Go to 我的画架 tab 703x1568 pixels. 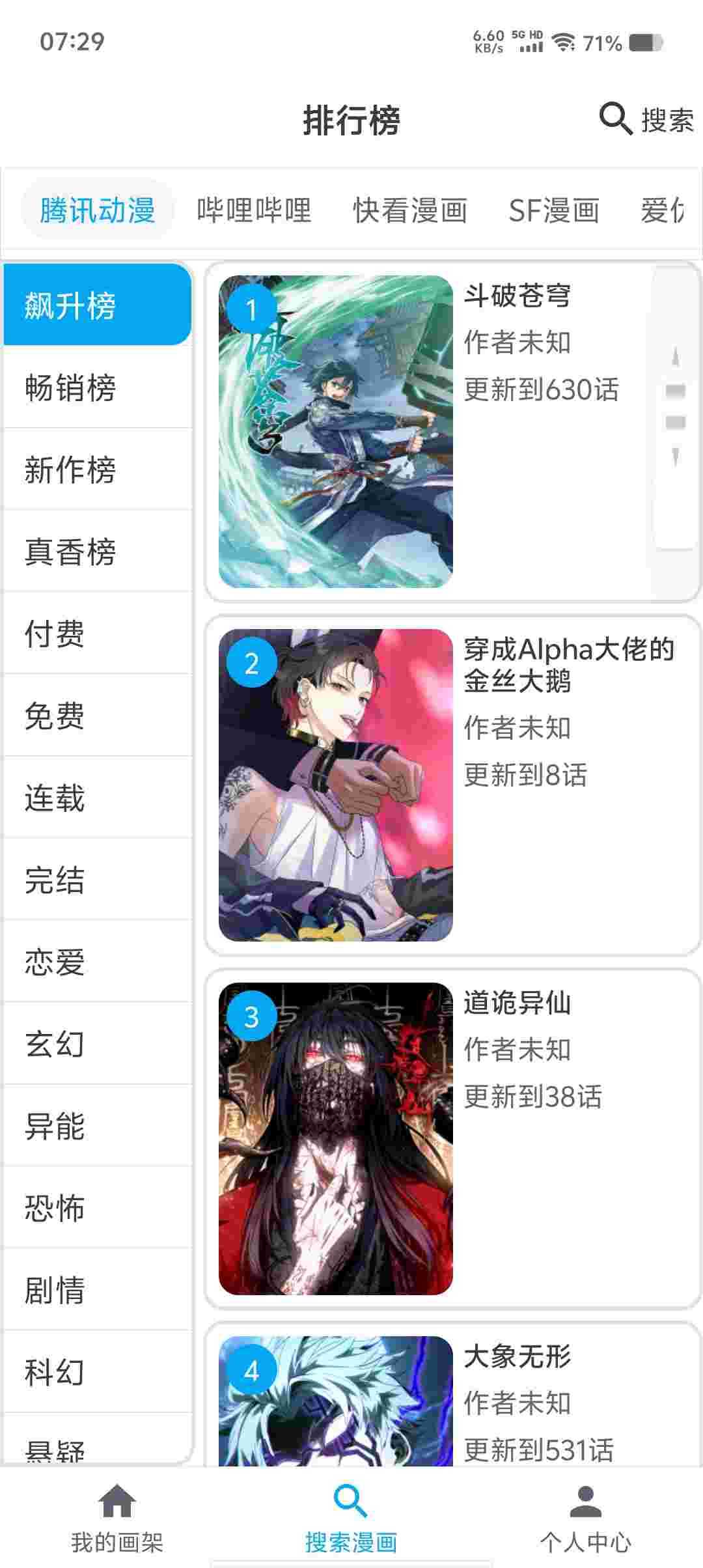[117, 1519]
